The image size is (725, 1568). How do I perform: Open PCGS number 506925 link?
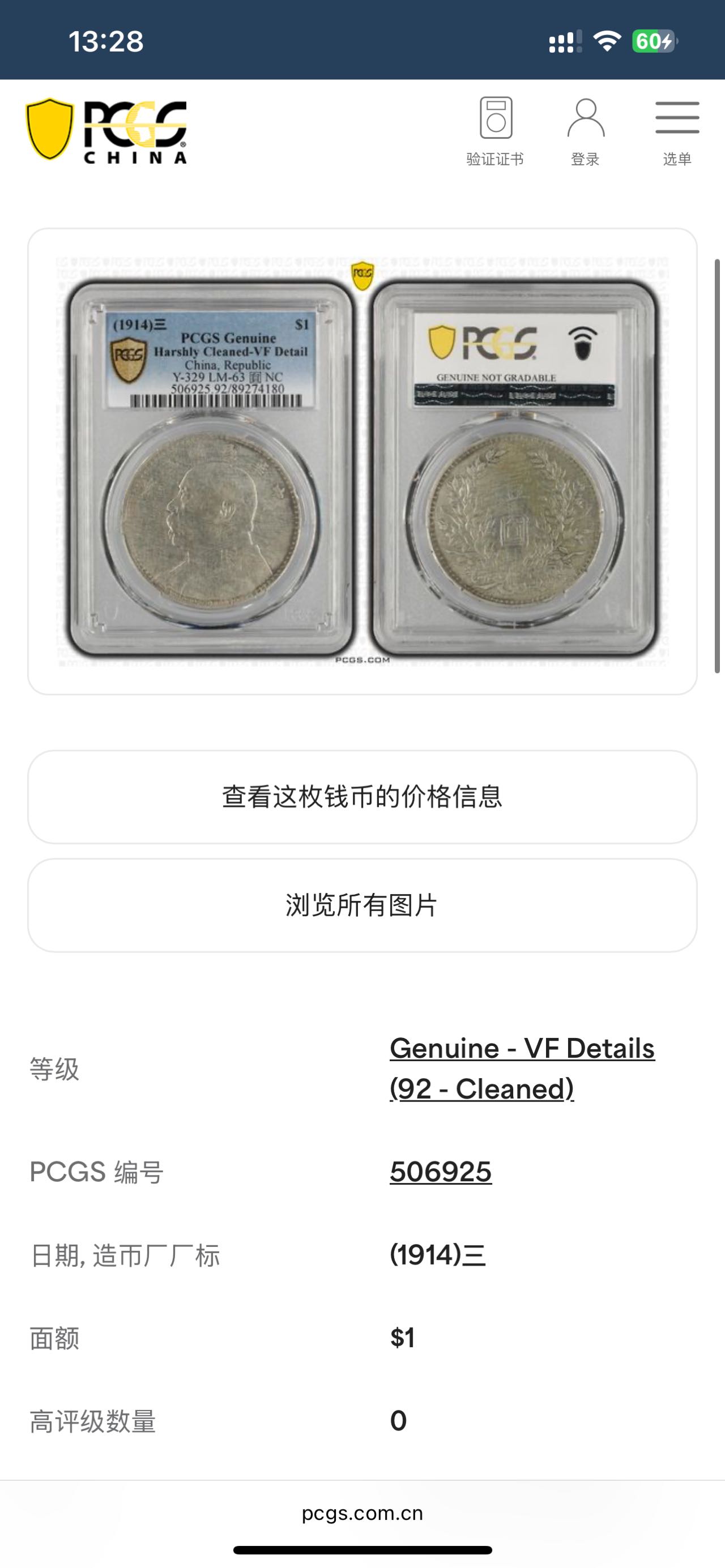[x=440, y=1172]
